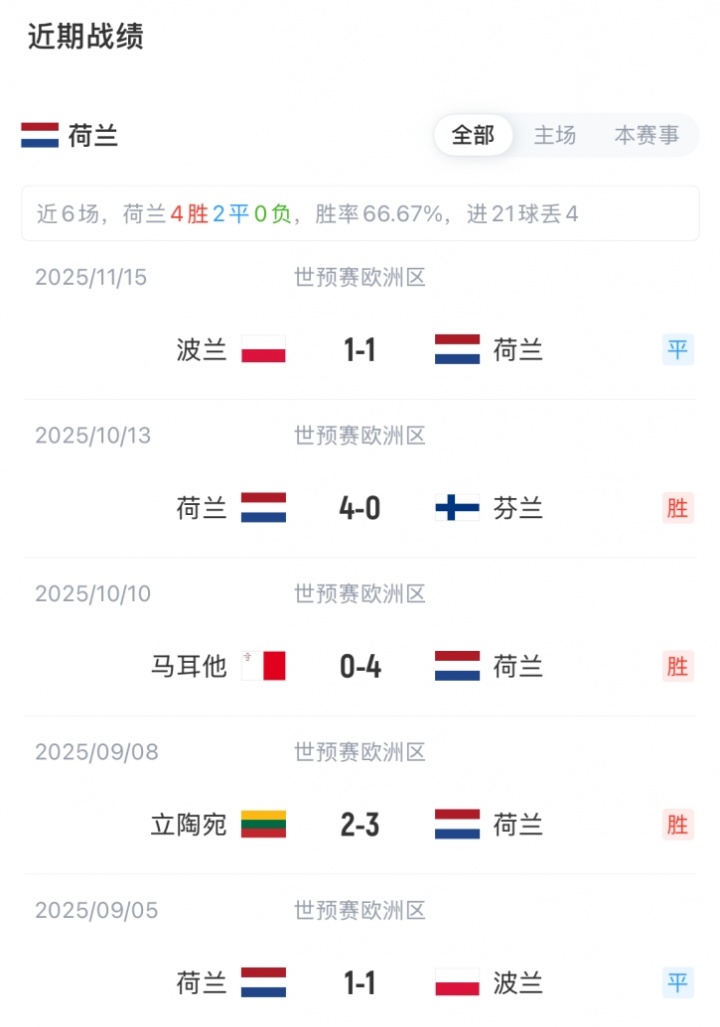
Task: Open the 立陶宛 2-3 荷兰 match
Action: (x=360, y=825)
